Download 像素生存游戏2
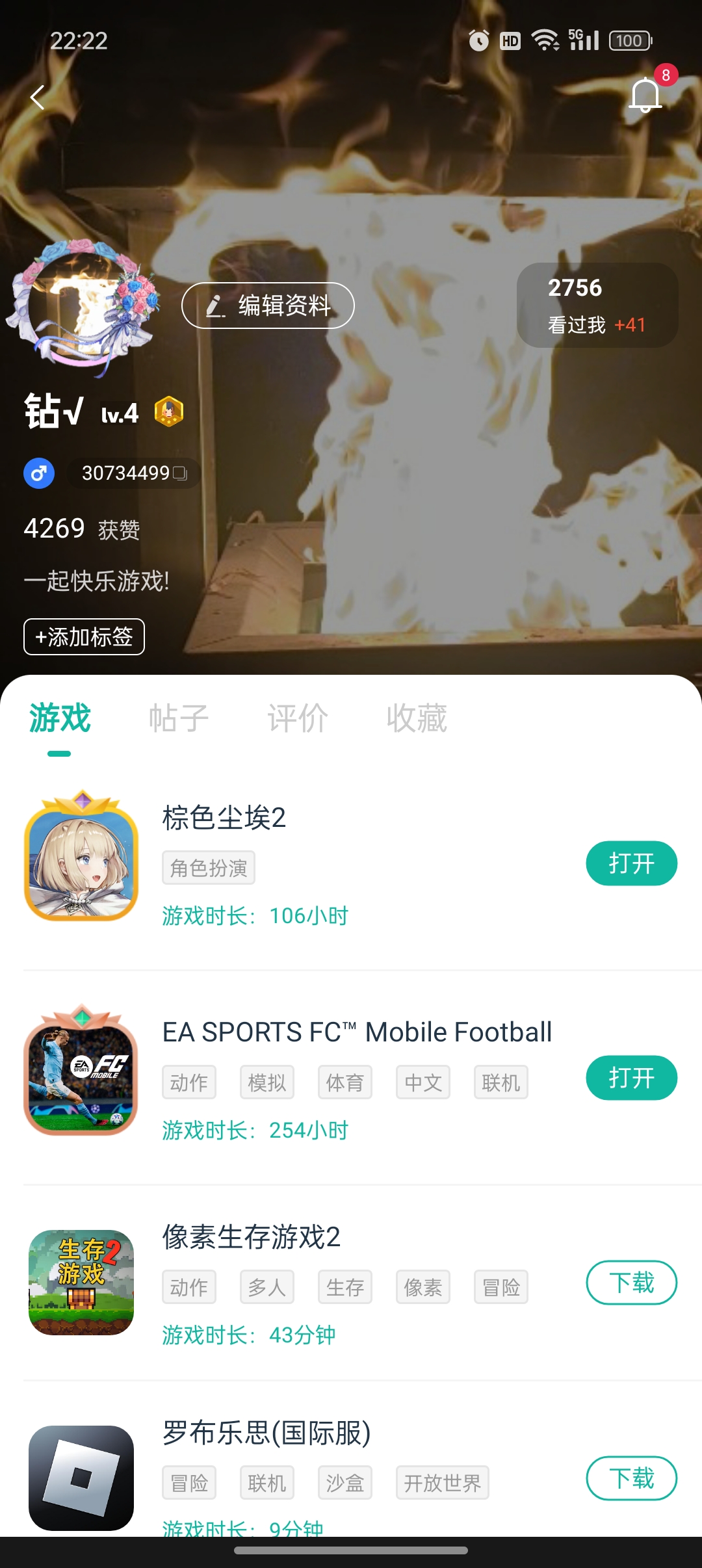The image size is (702, 1568). (x=631, y=1283)
